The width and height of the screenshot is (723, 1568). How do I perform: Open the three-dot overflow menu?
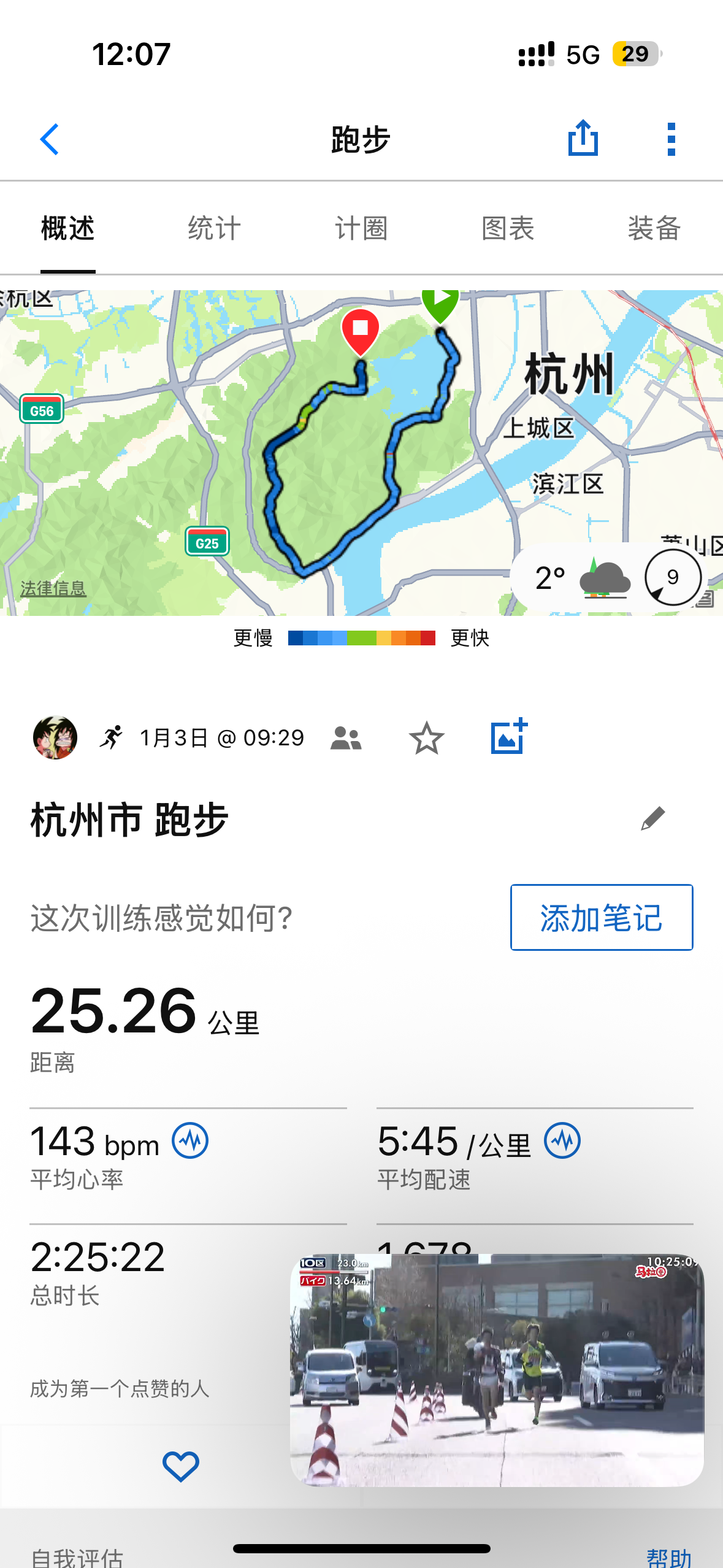[x=671, y=139]
